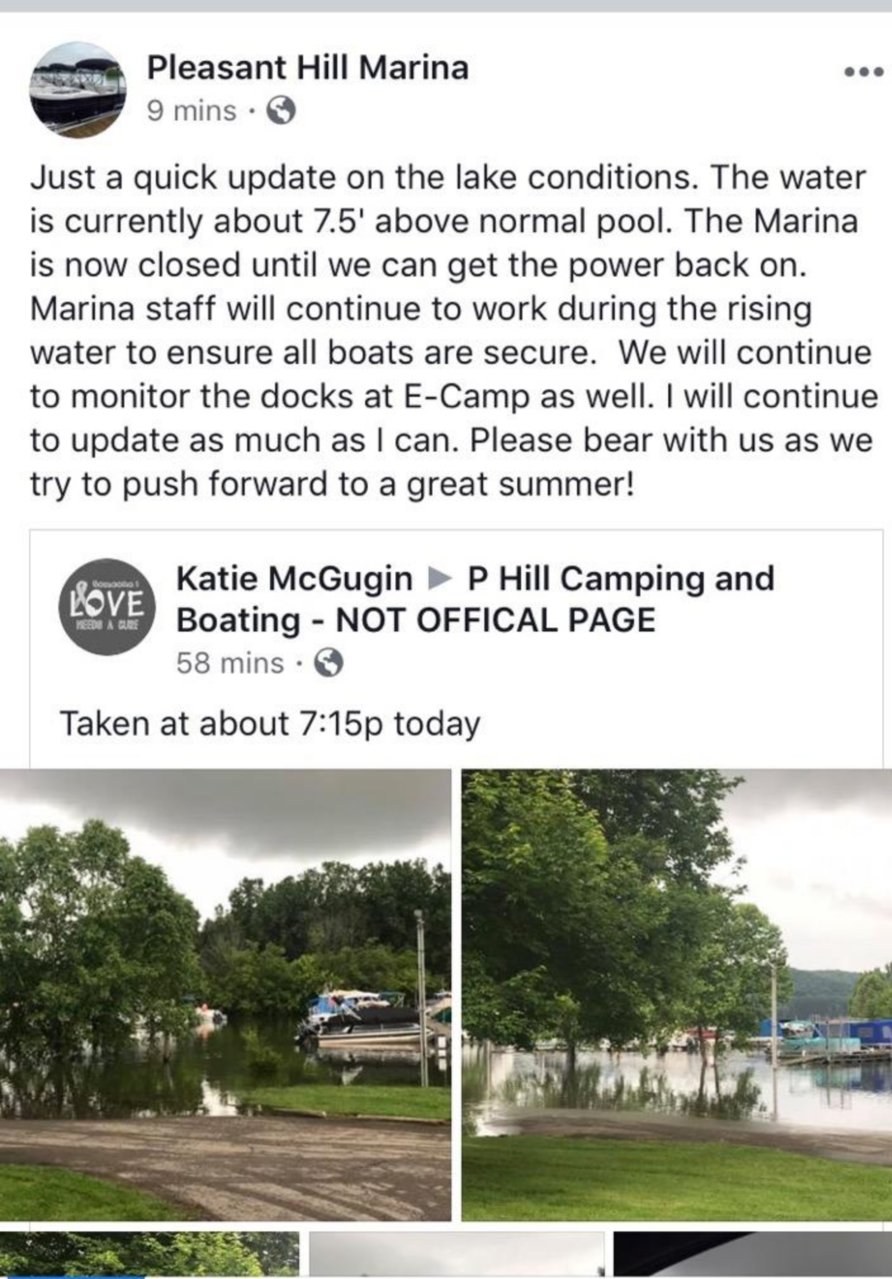This screenshot has height=1279, width=892.
Task: Open the 9 mins post timestamp
Action: click(191, 111)
